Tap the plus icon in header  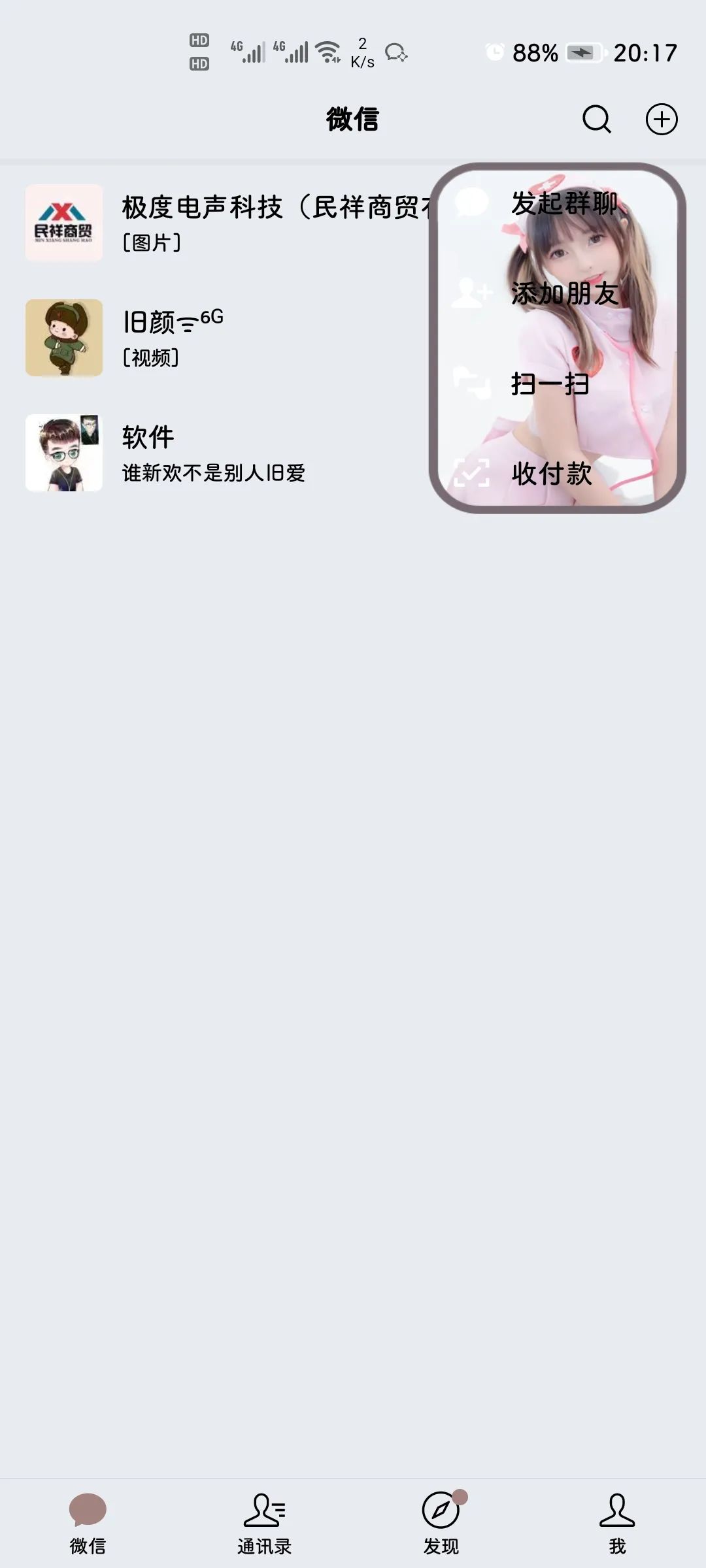(662, 120)
